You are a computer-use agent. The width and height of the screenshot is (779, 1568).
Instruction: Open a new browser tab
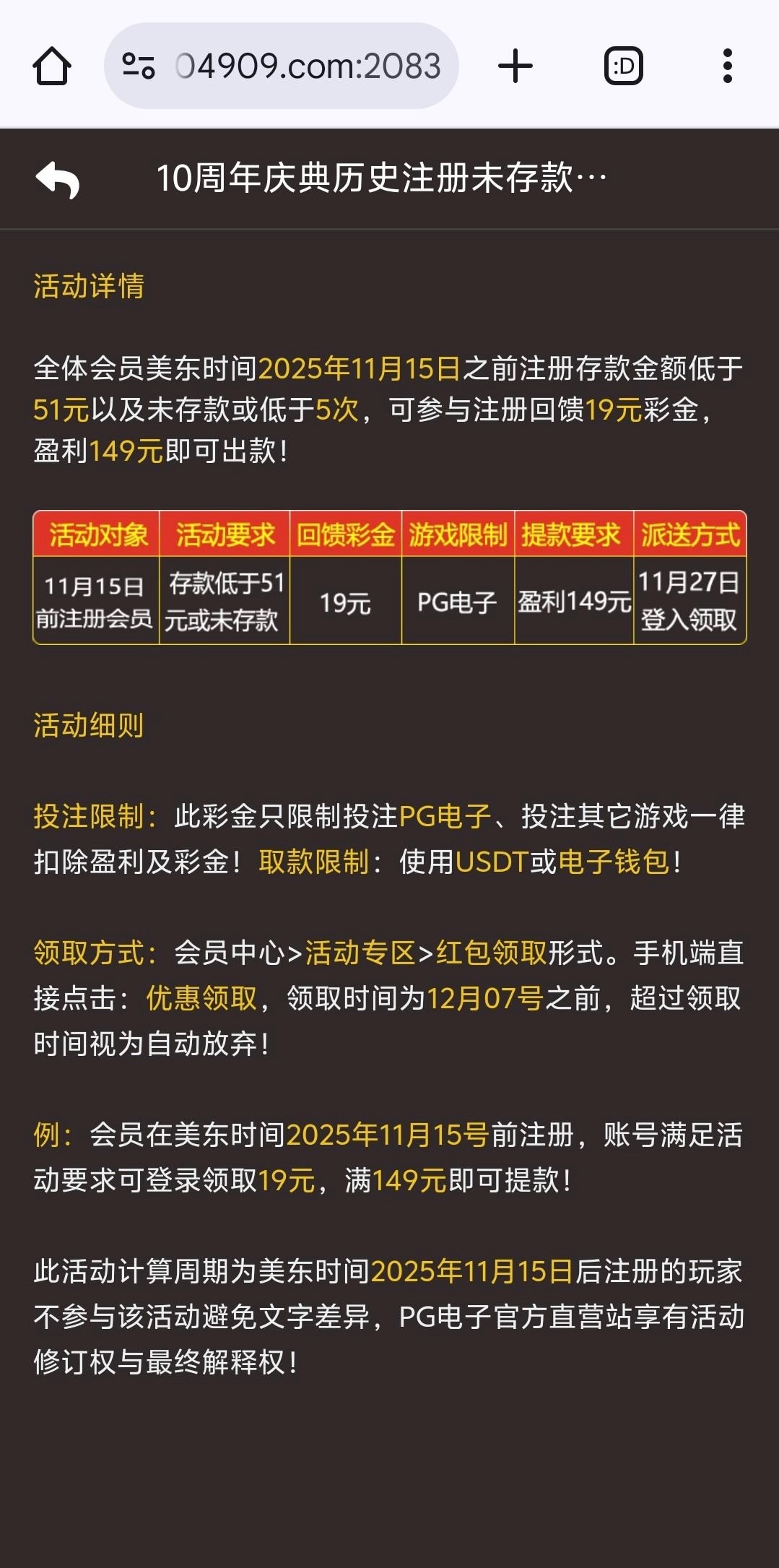coord(515,66)
